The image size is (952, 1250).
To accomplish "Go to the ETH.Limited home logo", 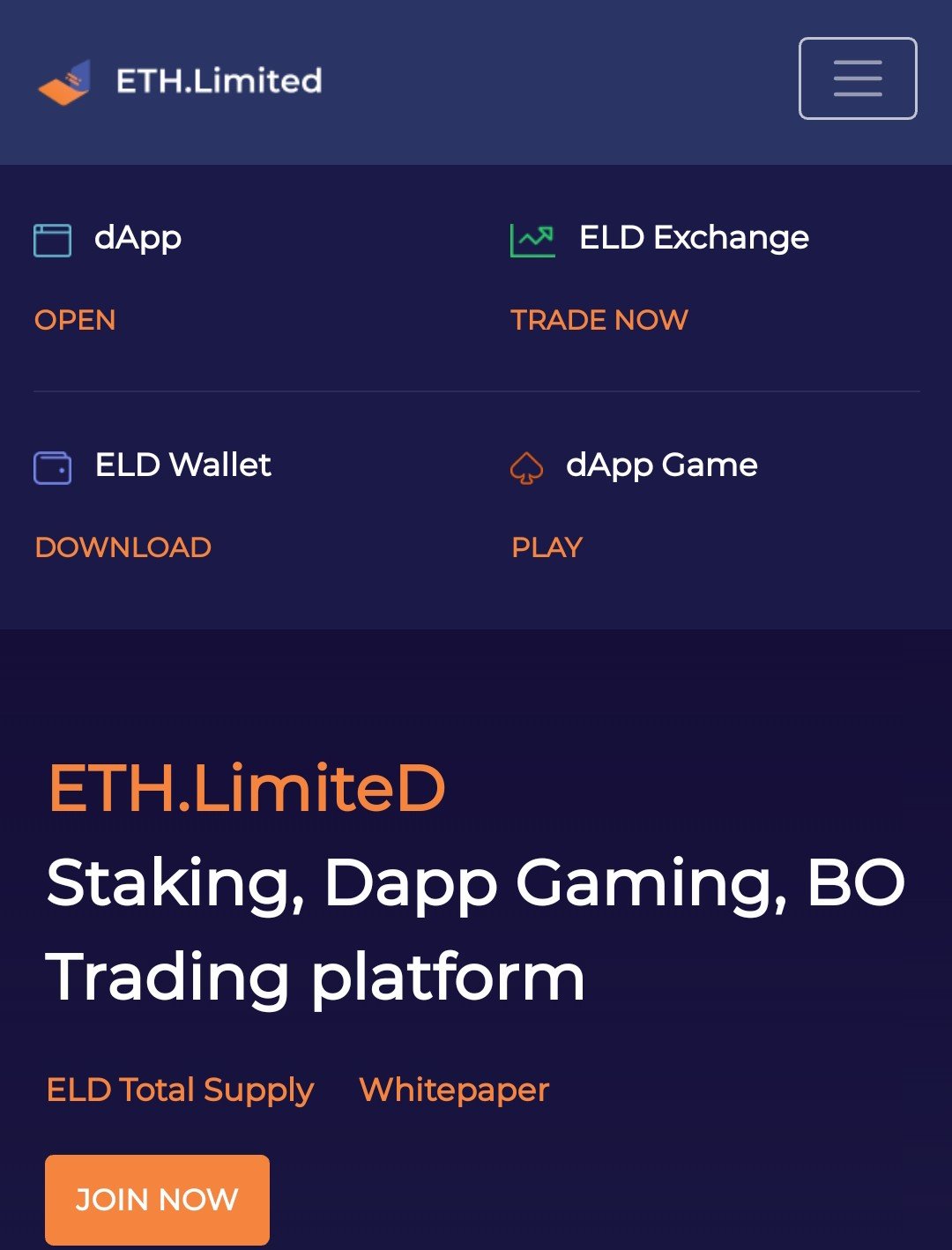I will tap(180, 81).
